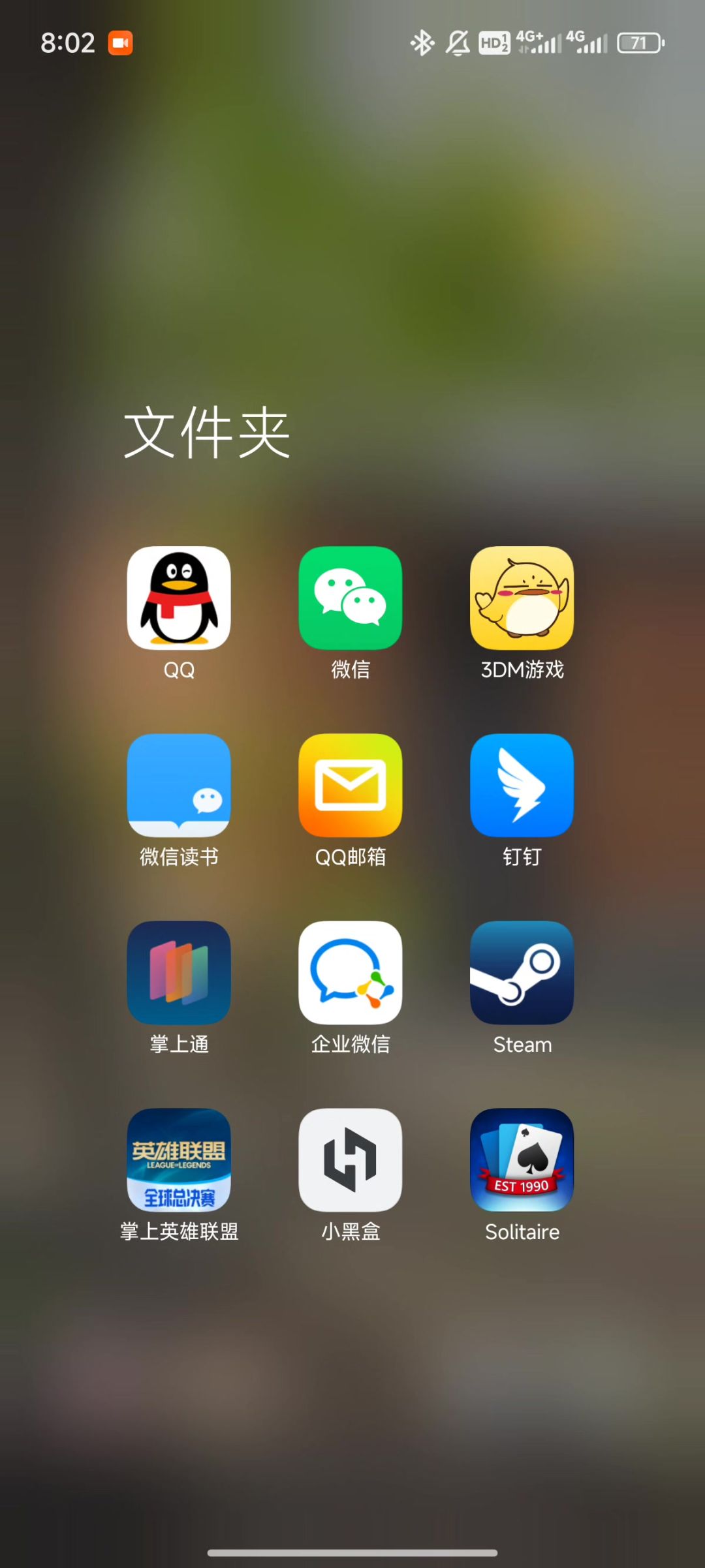This screenshot has height=1568, width=705.
Task: Launch the 掌上通 app
Action: pos(179,972)
